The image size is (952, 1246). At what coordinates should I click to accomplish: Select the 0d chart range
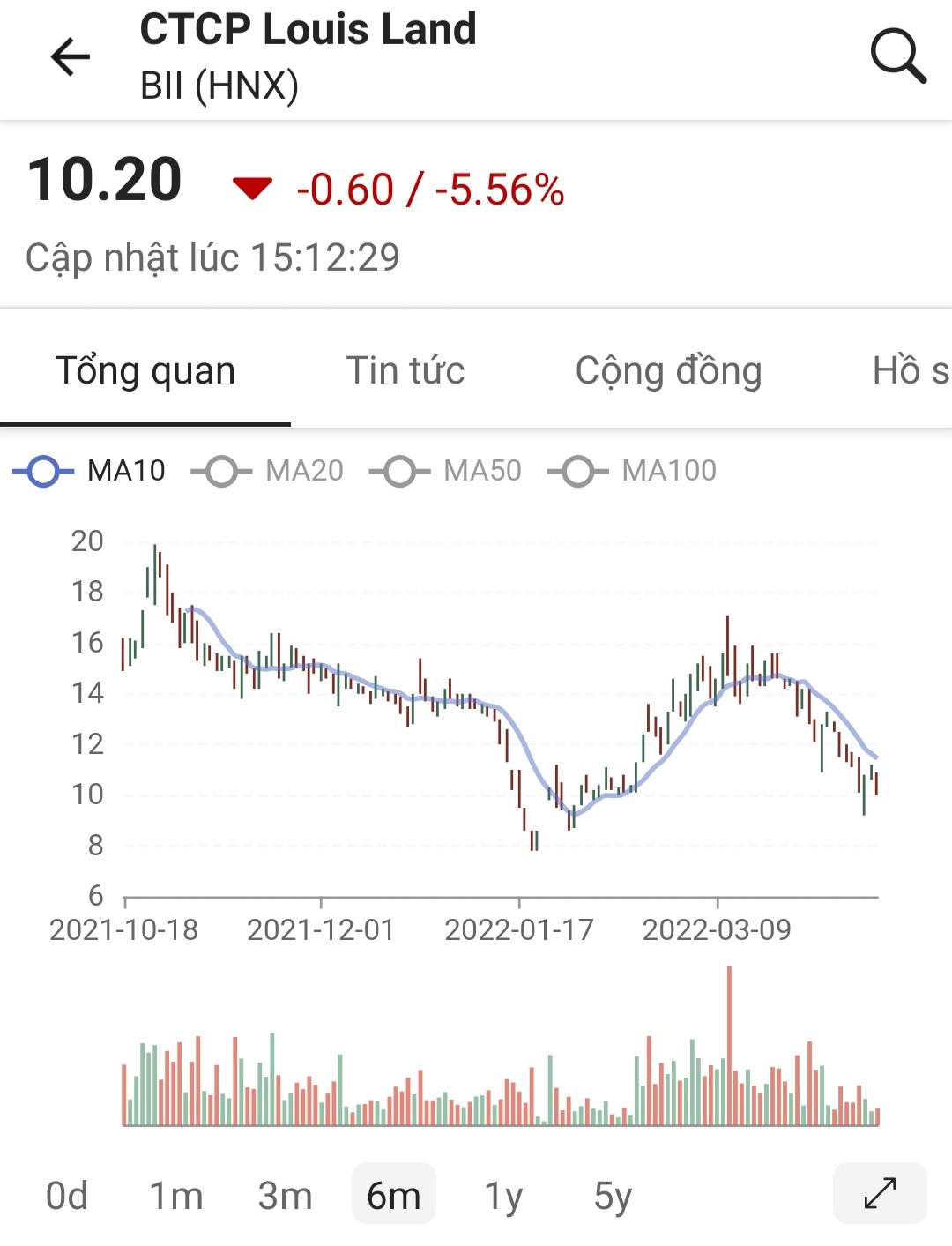coord(67,1196)
